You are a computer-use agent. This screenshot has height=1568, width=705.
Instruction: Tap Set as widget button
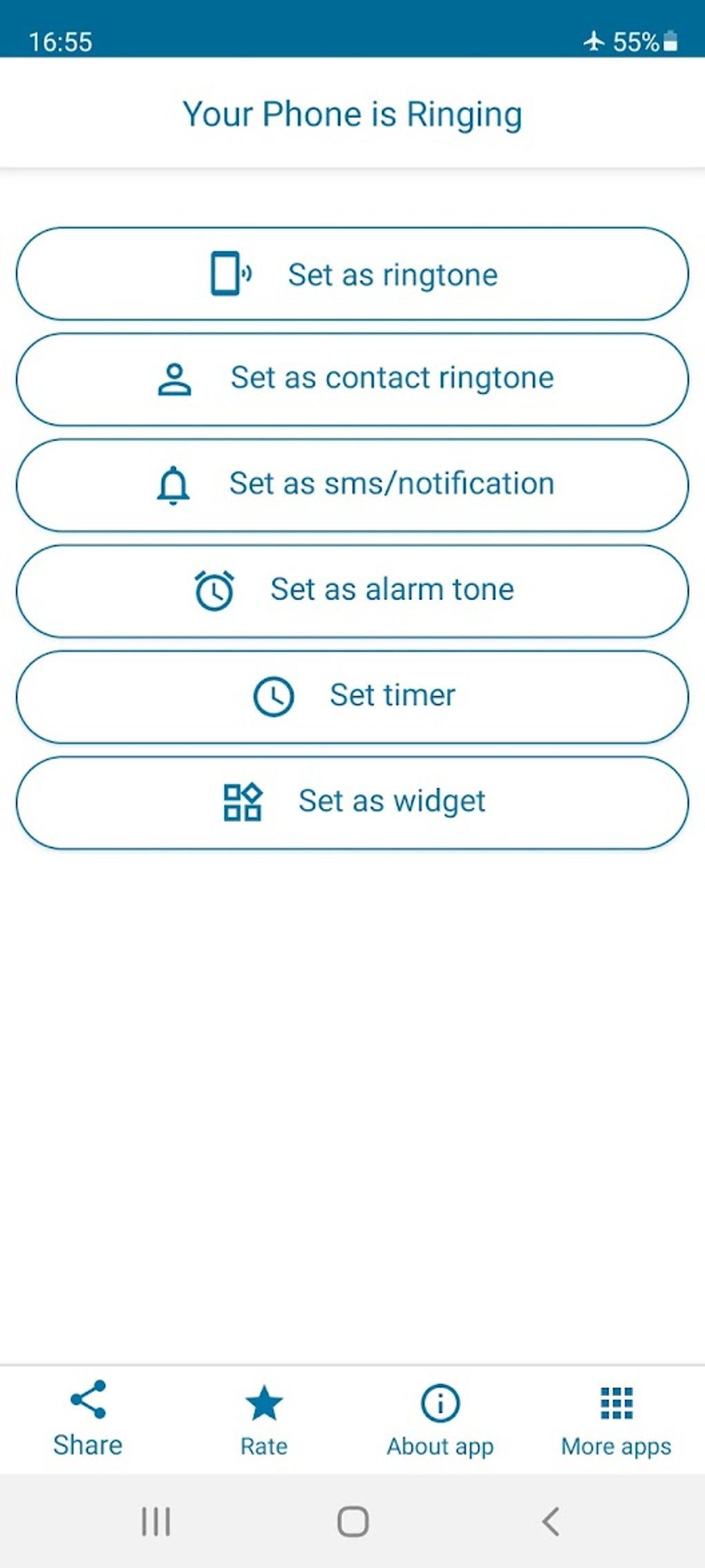[352, 802]
